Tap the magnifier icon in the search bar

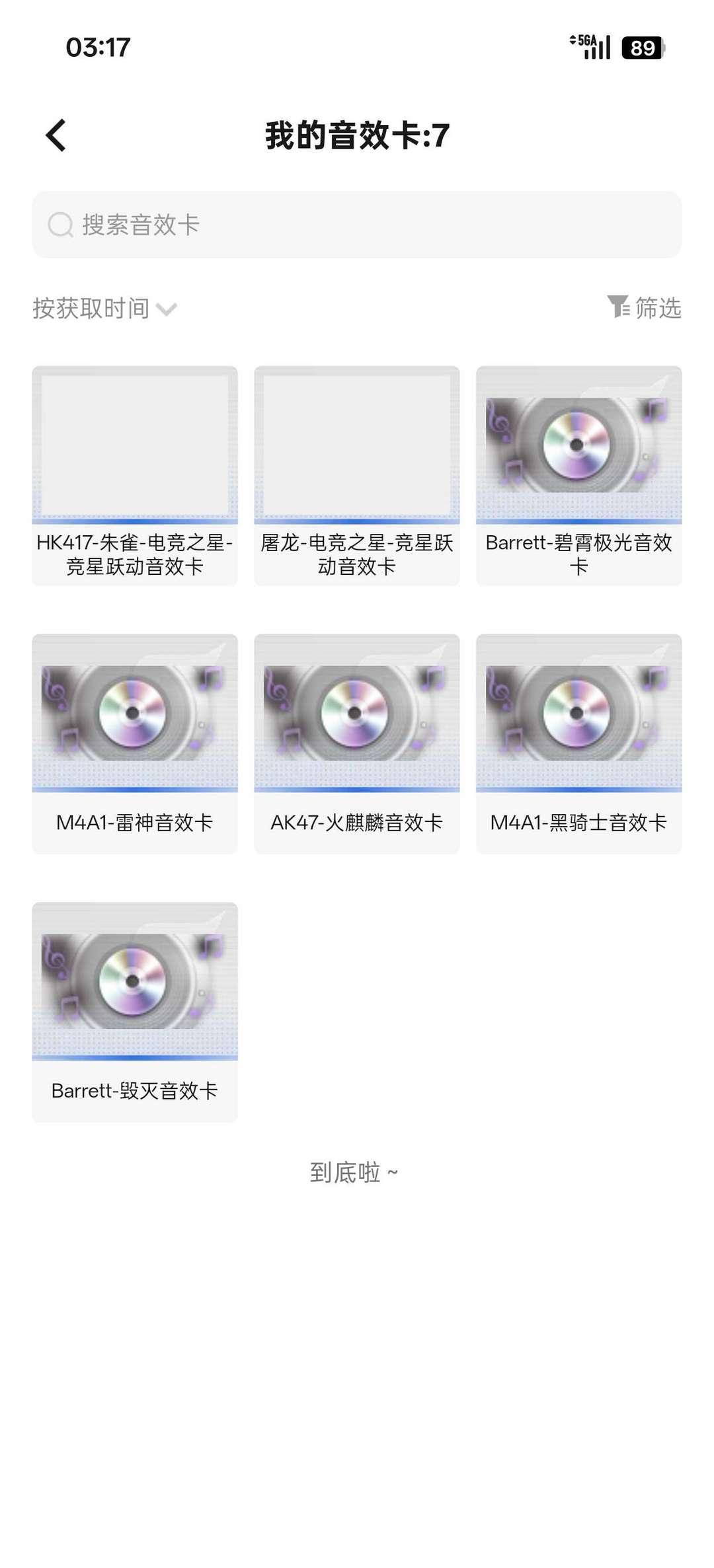60,225
